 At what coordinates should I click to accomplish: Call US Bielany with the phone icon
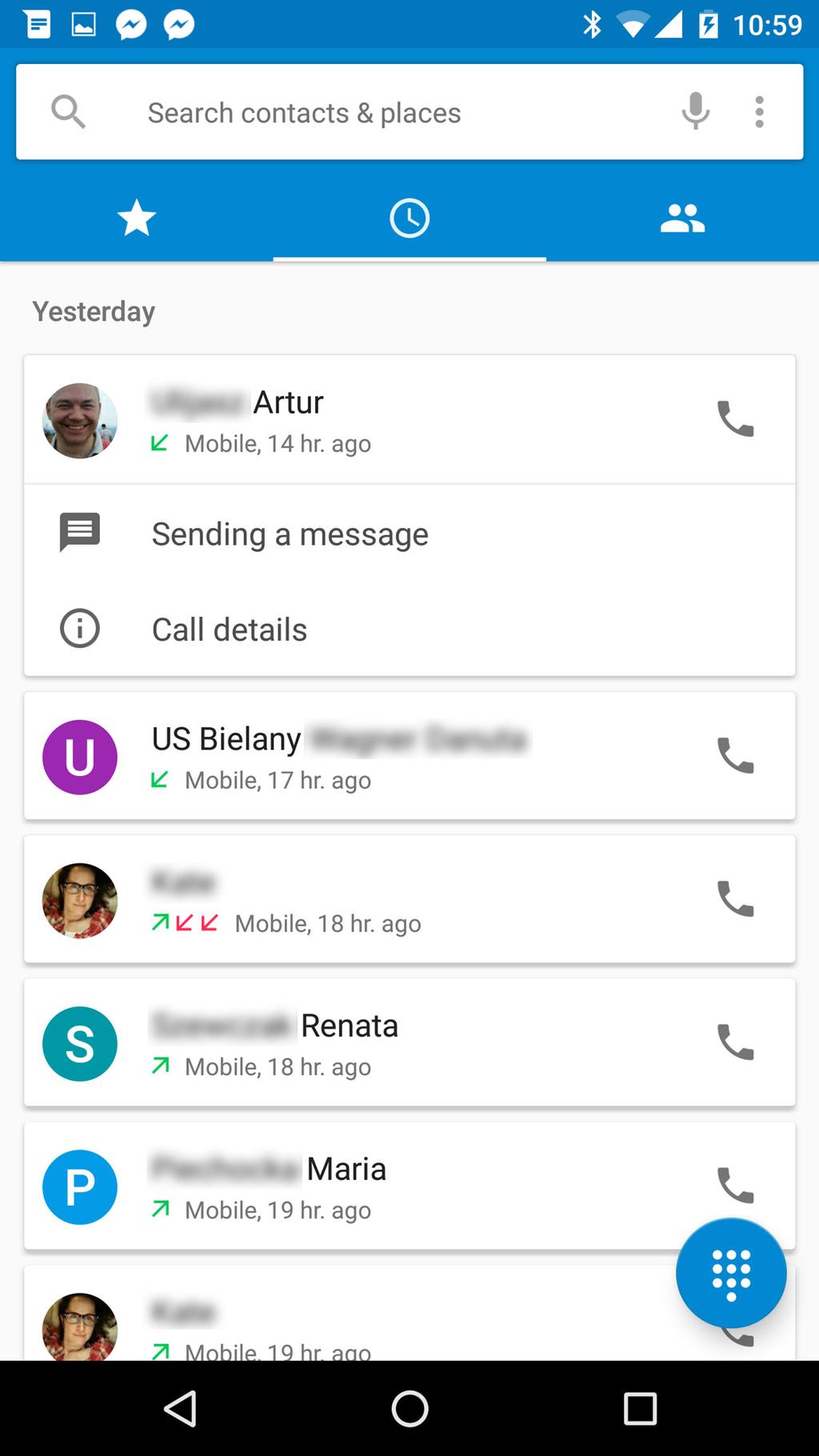735,755
